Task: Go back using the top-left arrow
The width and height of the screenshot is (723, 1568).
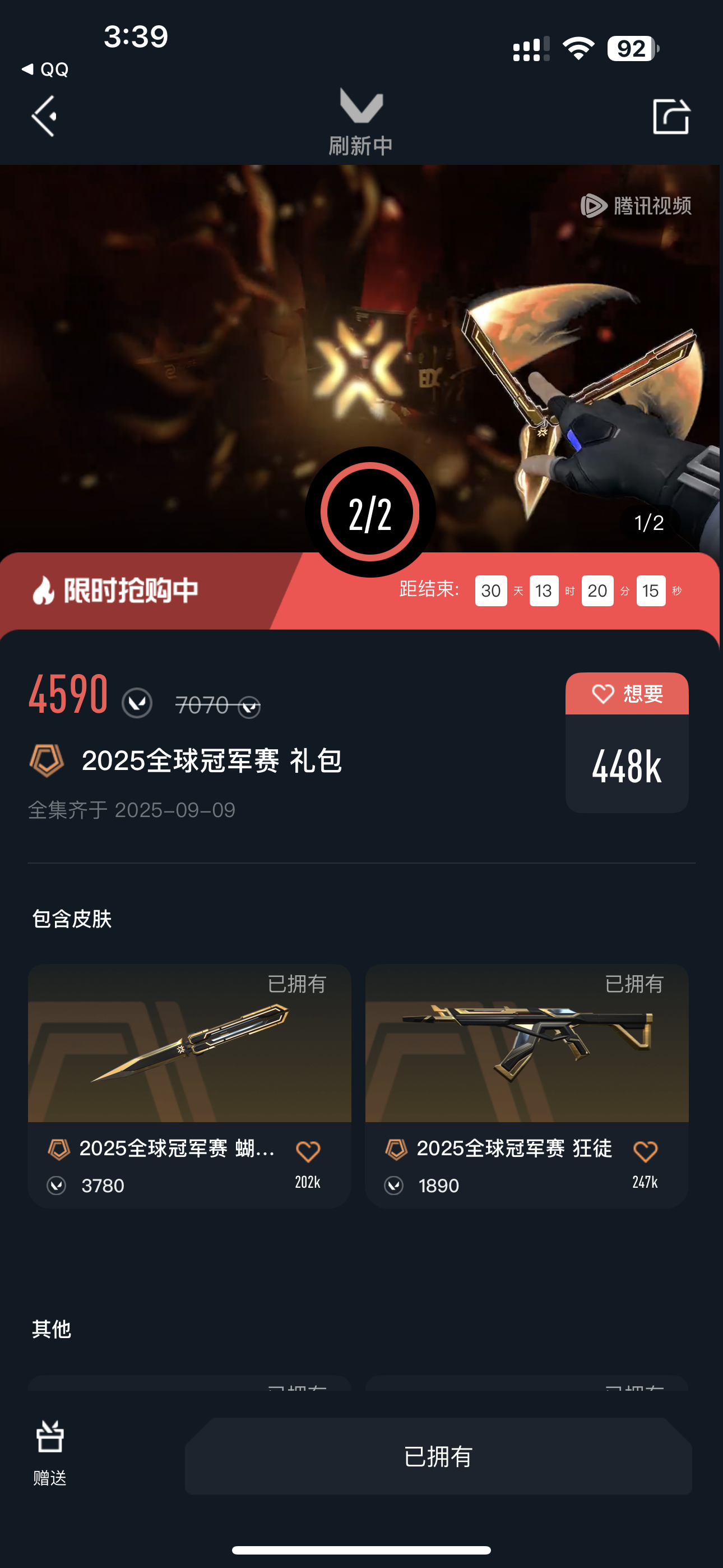Action: click(x=44, y=116)
